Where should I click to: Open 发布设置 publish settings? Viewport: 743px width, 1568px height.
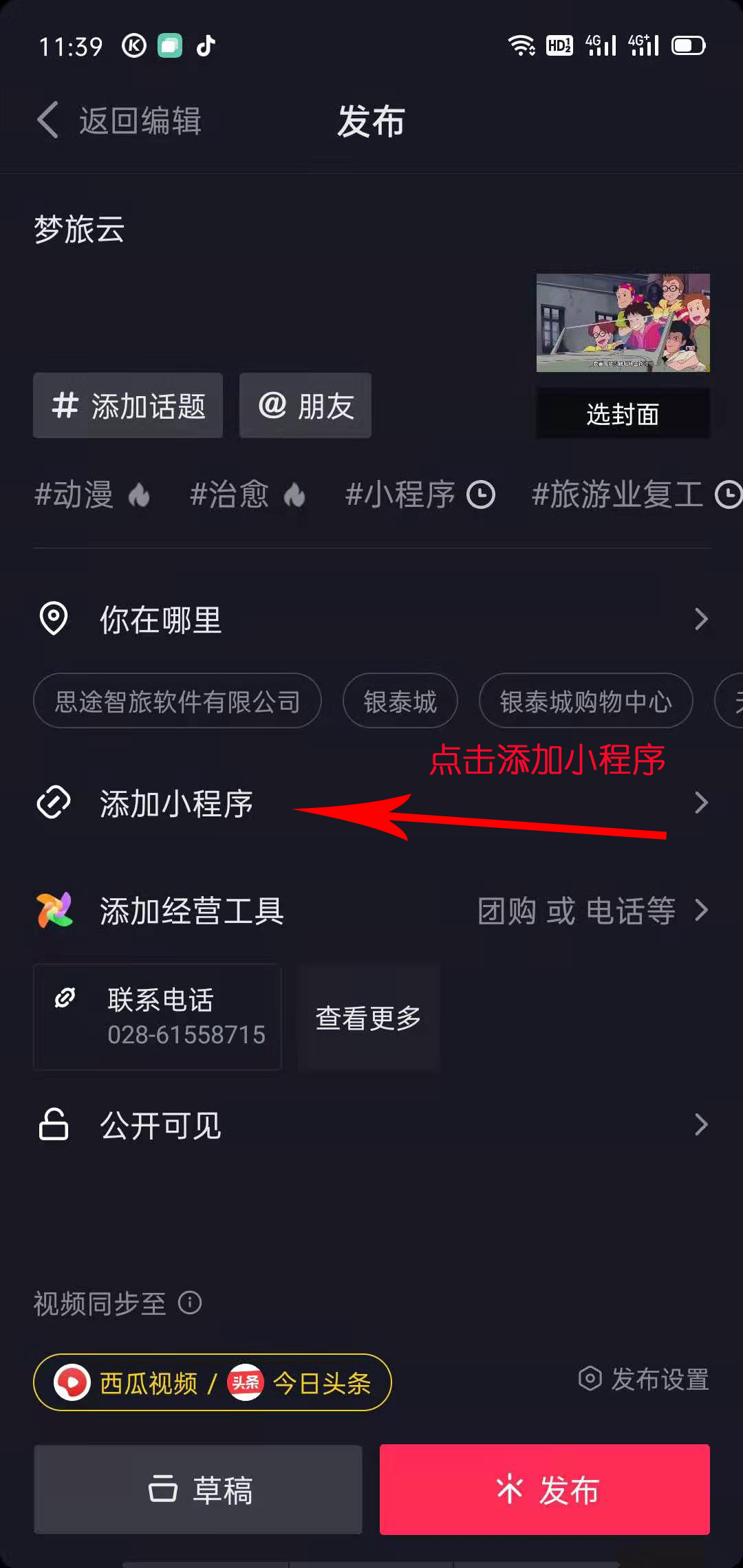click(x=644, y=1379)
